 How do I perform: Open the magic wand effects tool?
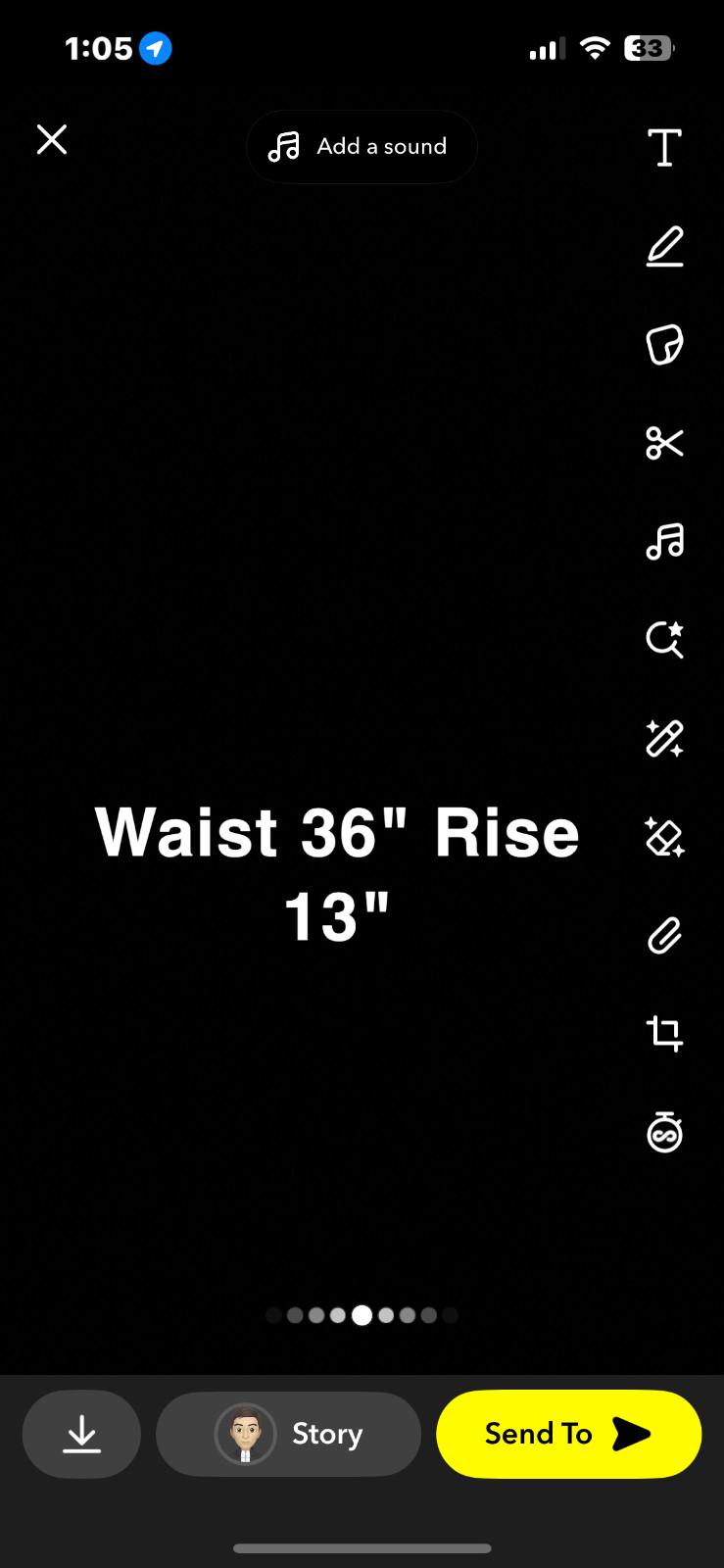[664, 739]
